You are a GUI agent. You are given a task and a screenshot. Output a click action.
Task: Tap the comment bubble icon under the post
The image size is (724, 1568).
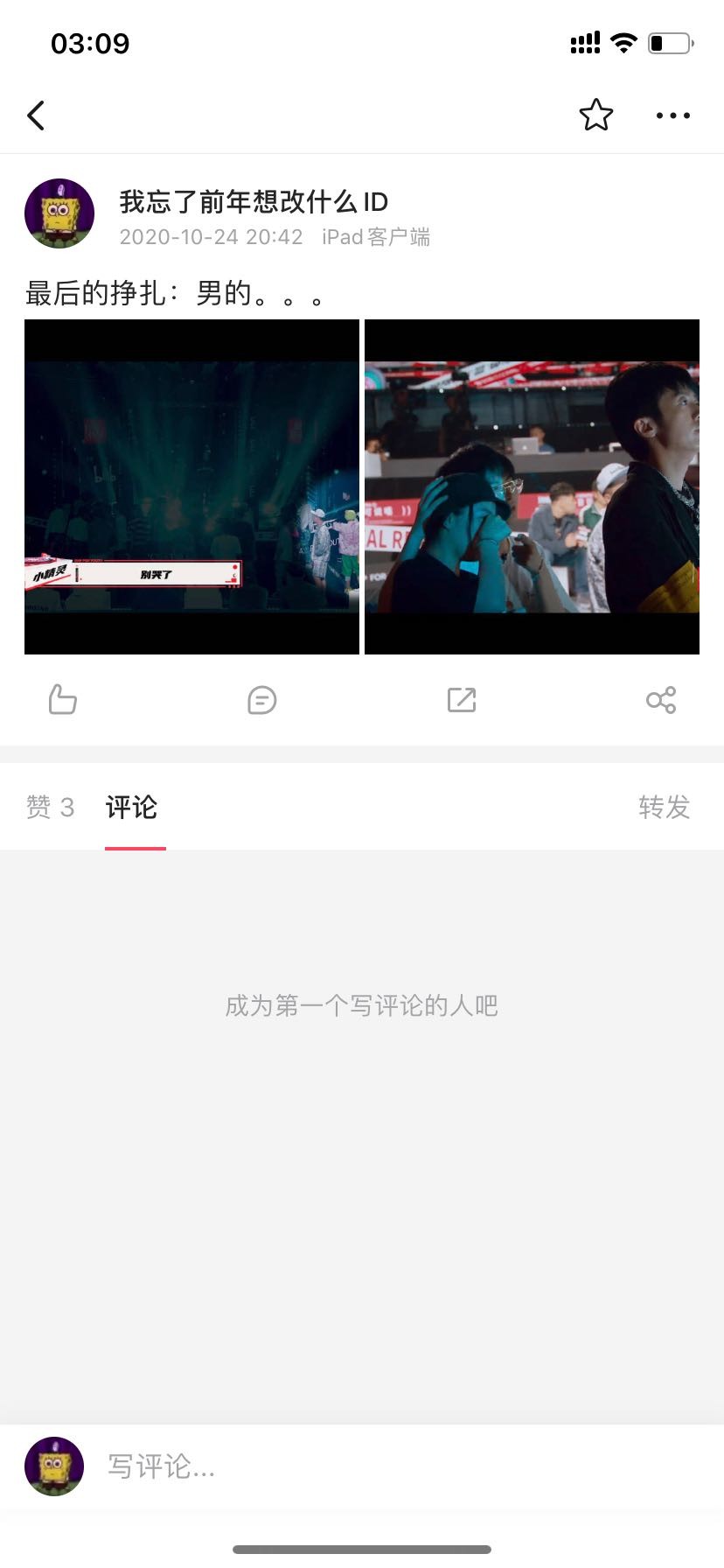(261, 700)
